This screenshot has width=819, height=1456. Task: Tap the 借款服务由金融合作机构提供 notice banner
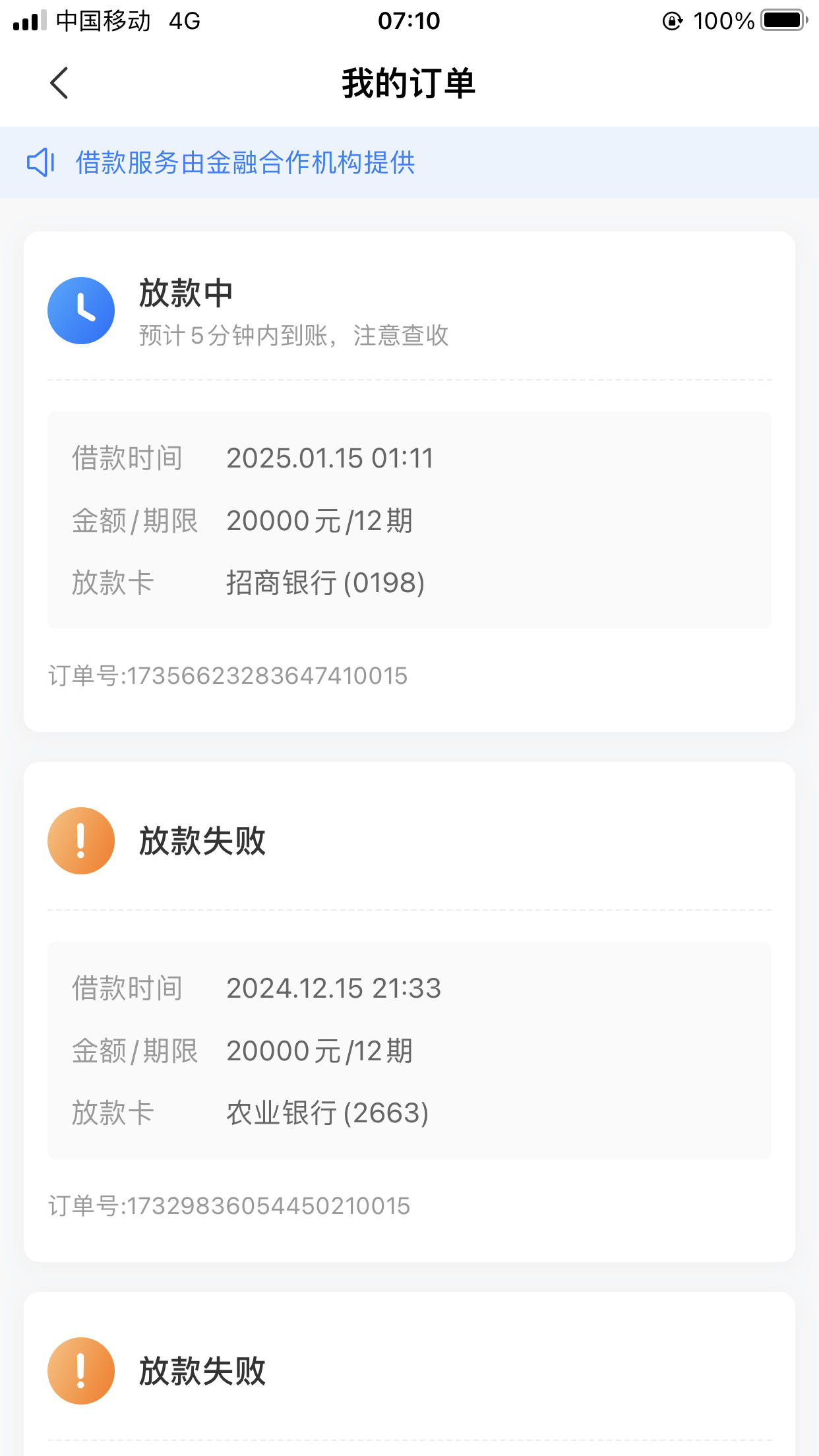(409, 162)
